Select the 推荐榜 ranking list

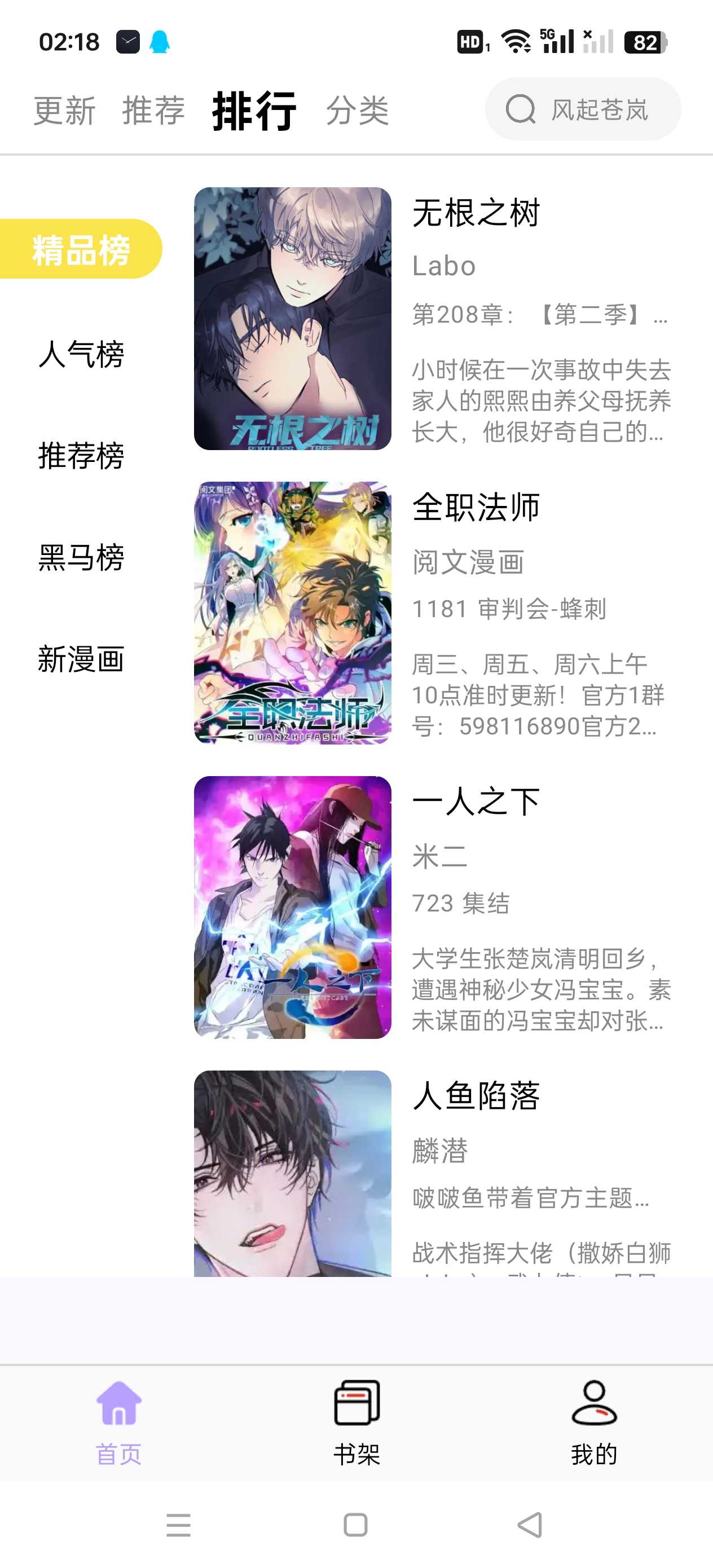pyautogui.click(x=81, y=456)
